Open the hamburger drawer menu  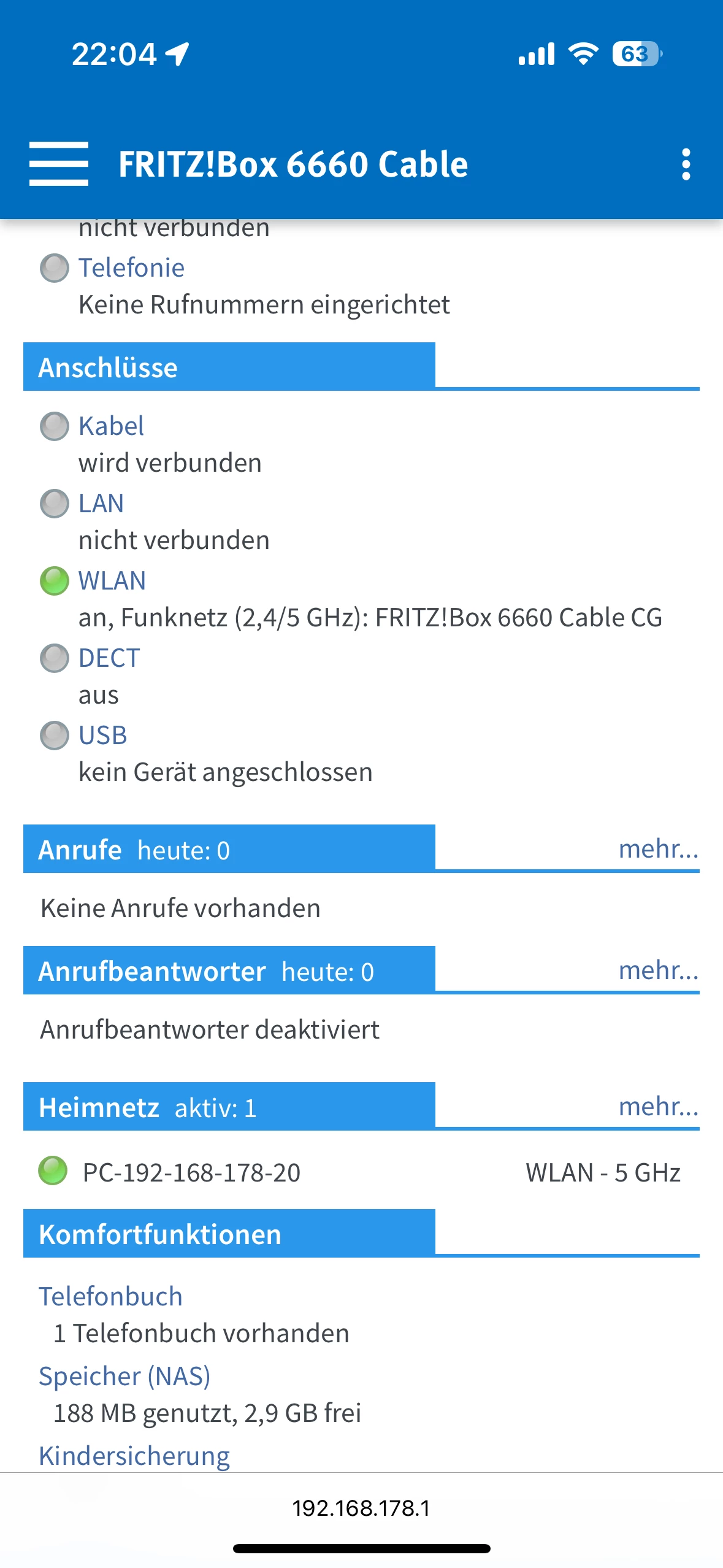[59, 164]
